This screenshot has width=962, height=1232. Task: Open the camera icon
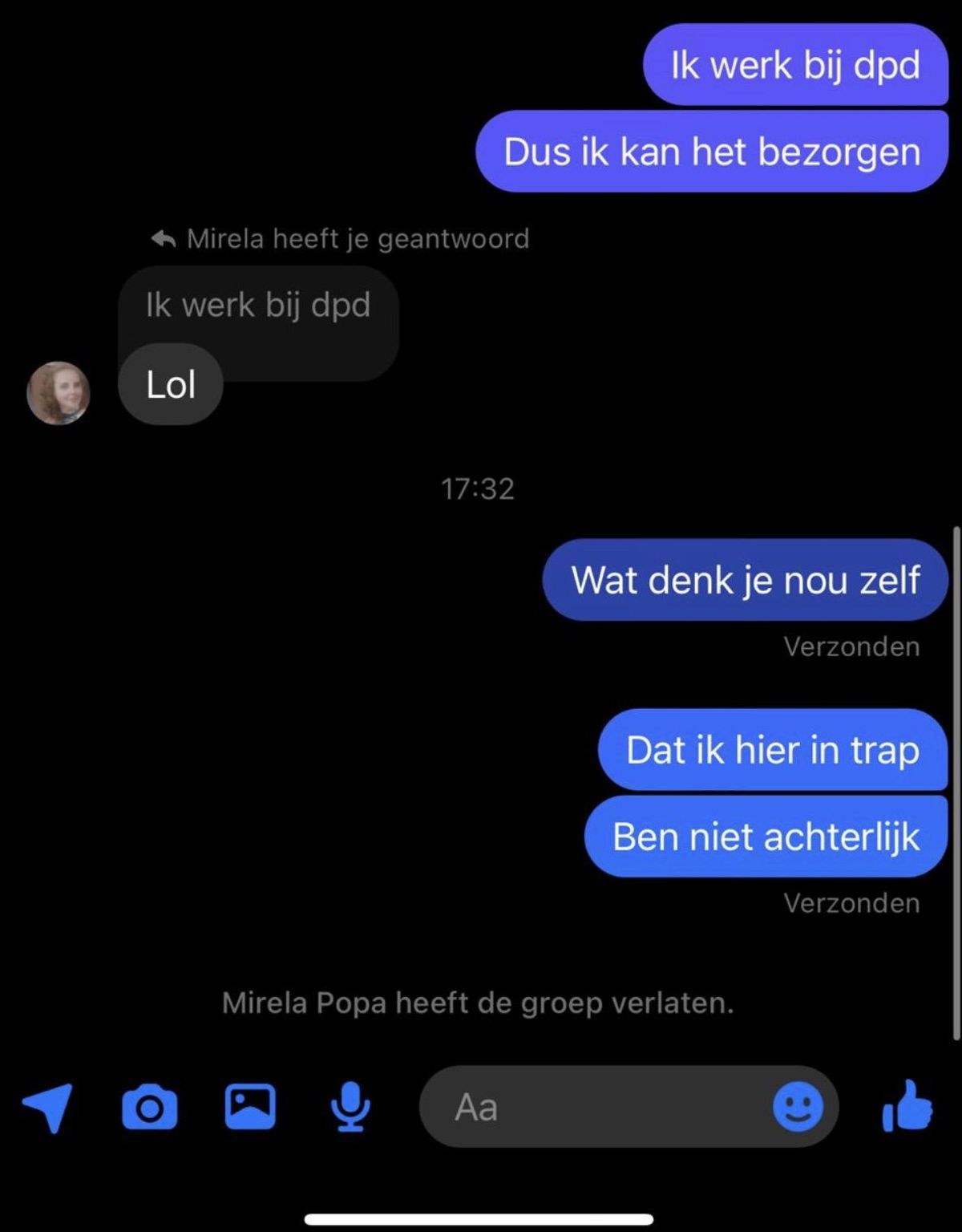[x=149, y=1107]
